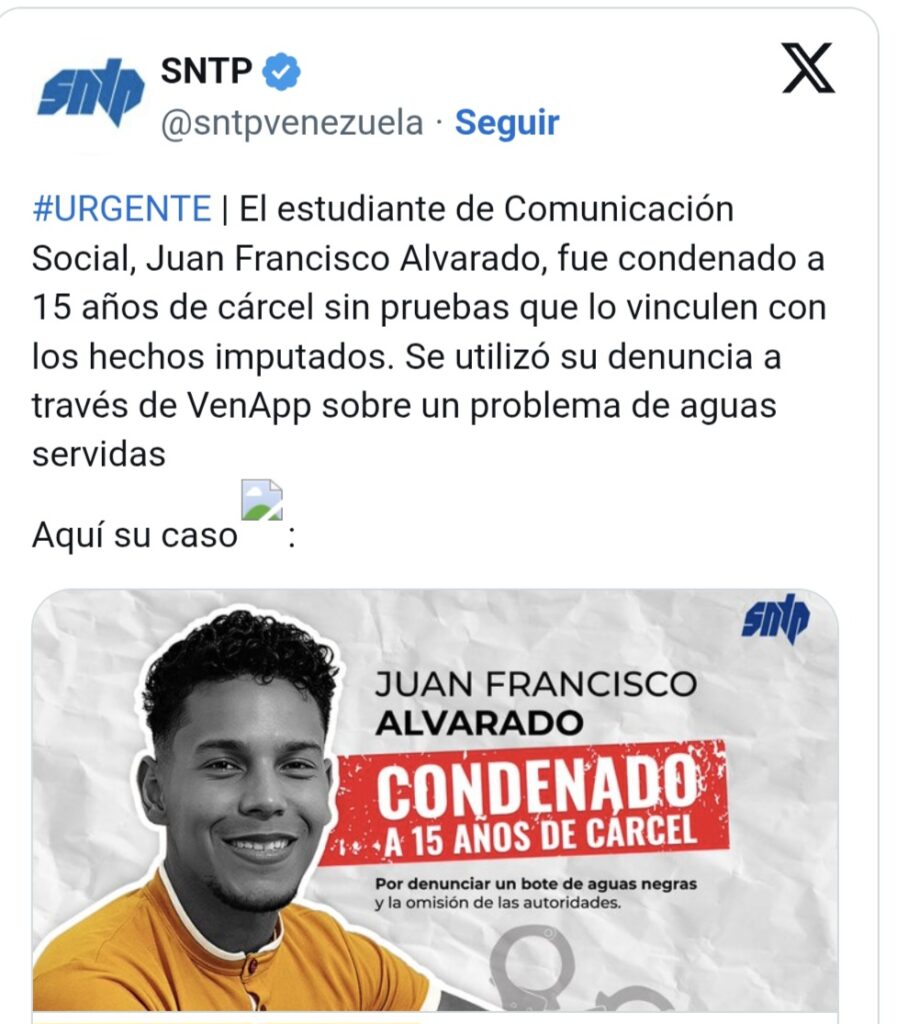897x1024 pixels.
Task: Open the @sntpvenezuela handle
Action: click(x=292, y=123)
